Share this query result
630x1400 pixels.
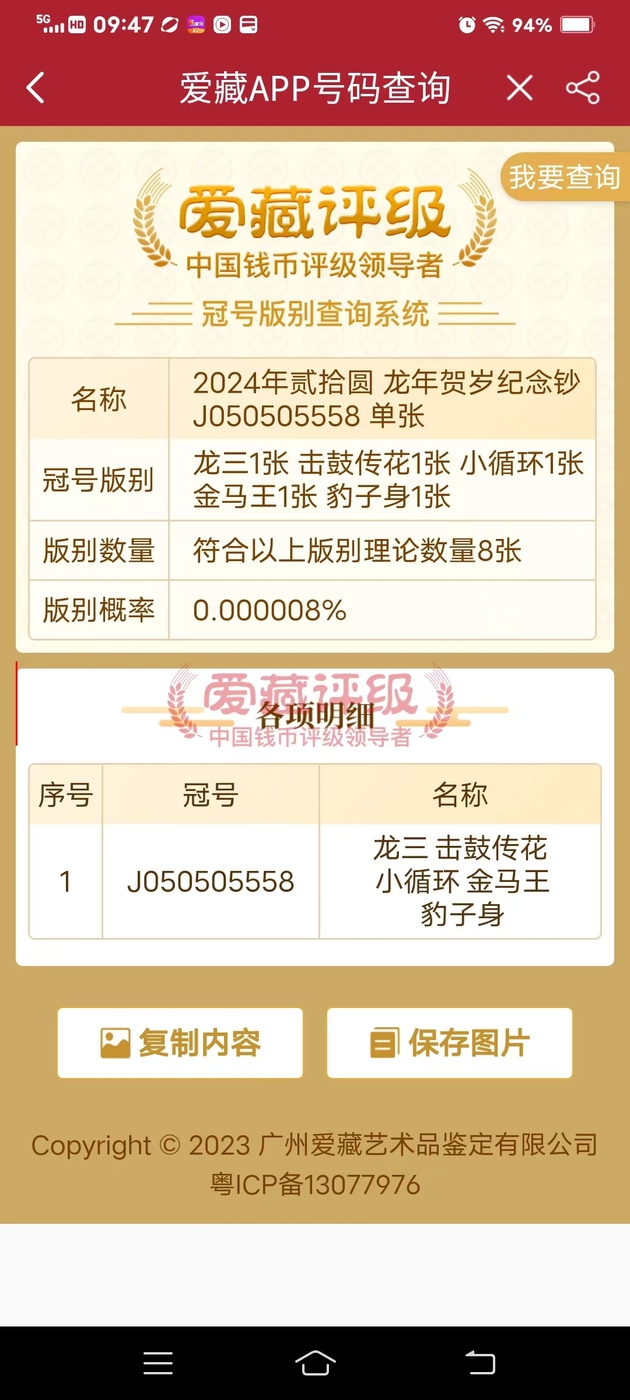click(583, 88)
